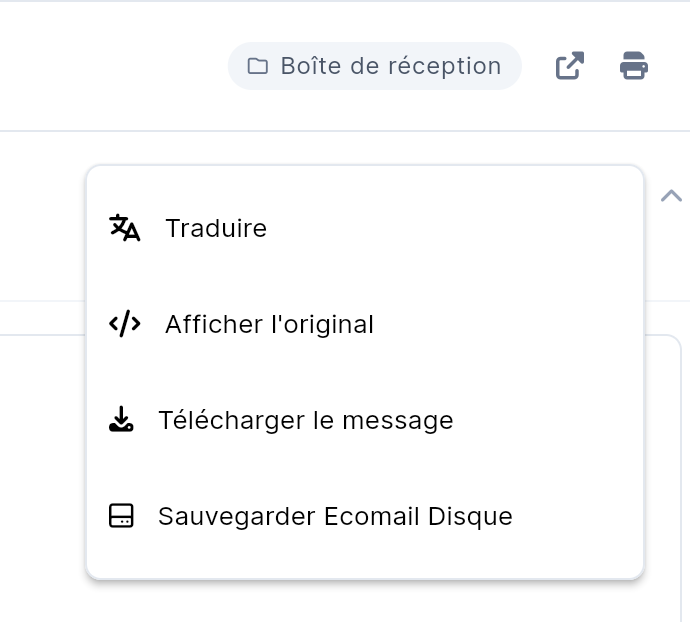Collapse the details chevron

(x=671, y=196)
